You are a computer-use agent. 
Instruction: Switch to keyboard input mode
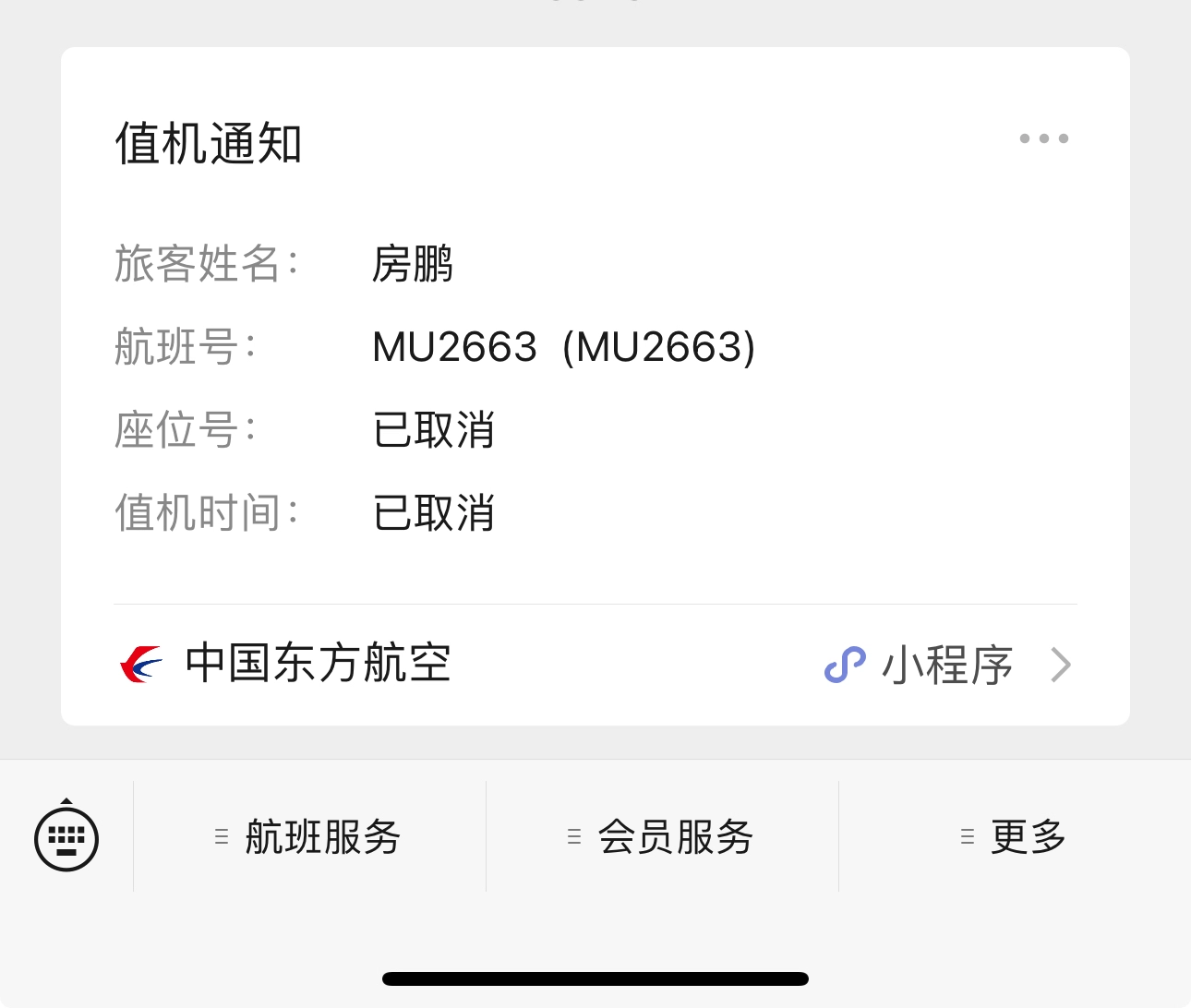(x=66, y=837)
